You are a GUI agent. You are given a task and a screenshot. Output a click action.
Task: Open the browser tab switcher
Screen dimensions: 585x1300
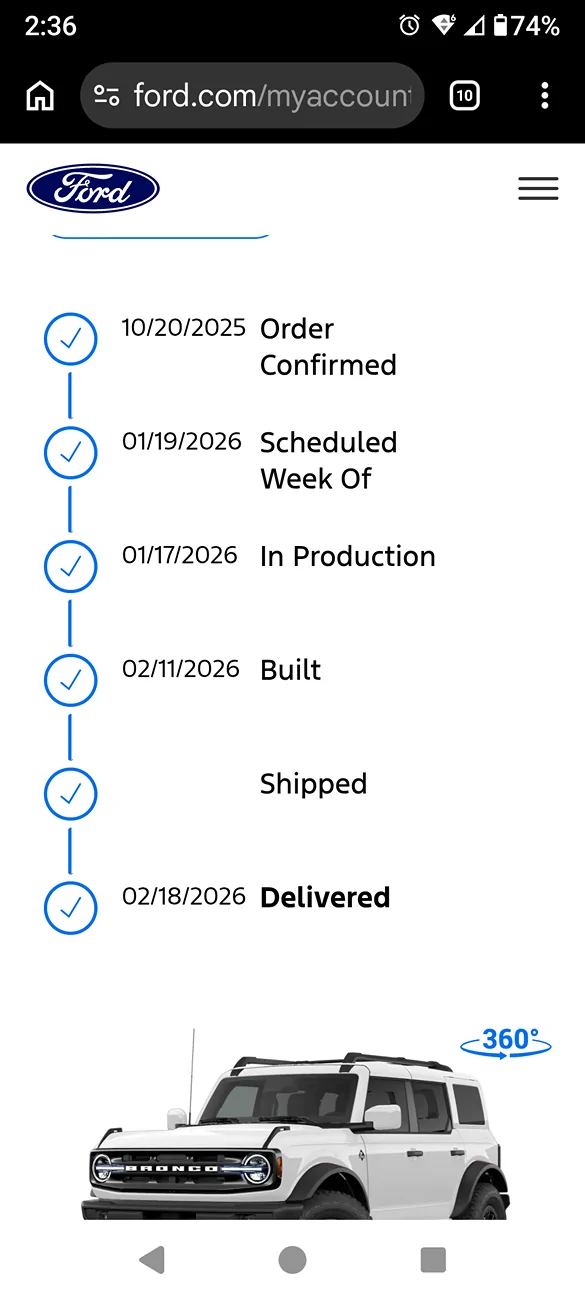(x=465, y=96)
